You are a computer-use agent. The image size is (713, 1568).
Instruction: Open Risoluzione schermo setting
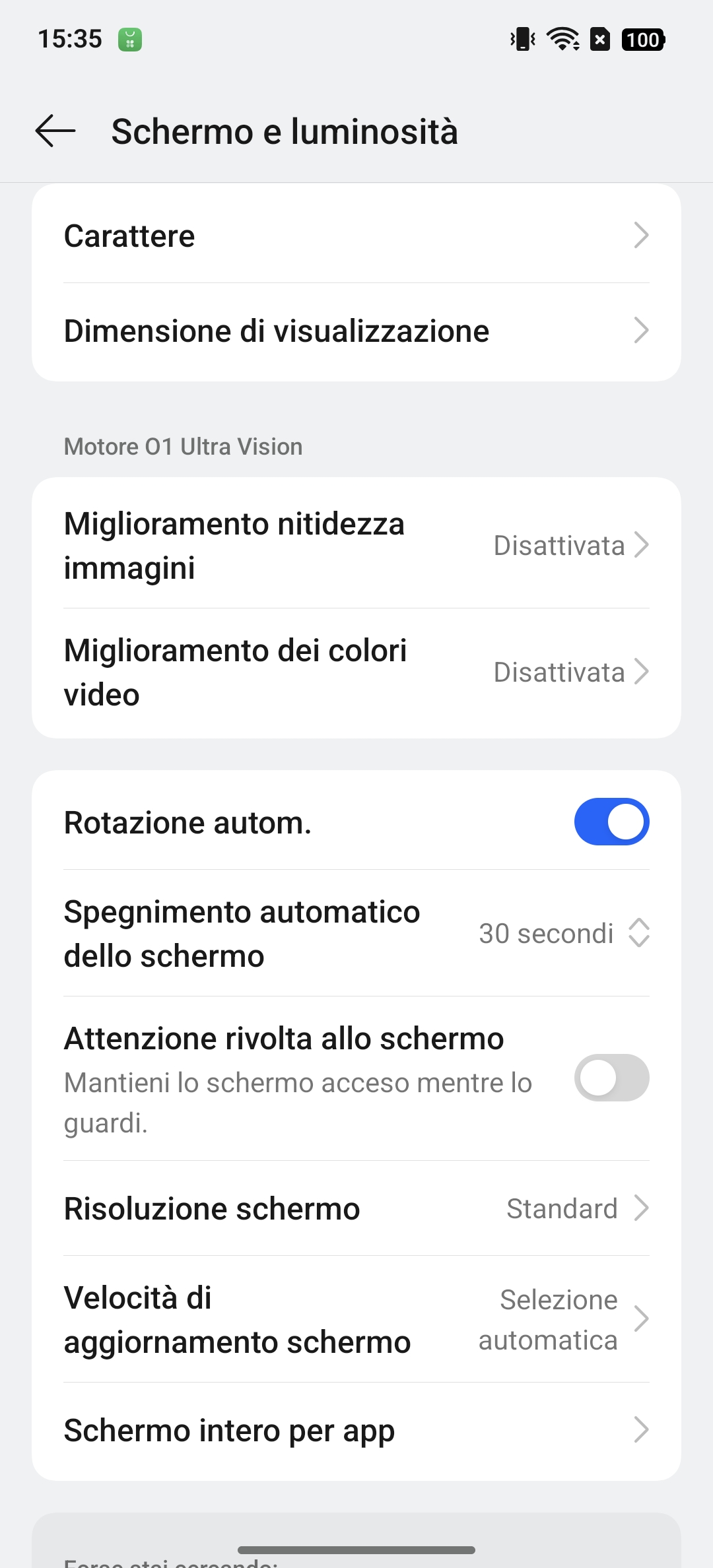[356, 1208]
